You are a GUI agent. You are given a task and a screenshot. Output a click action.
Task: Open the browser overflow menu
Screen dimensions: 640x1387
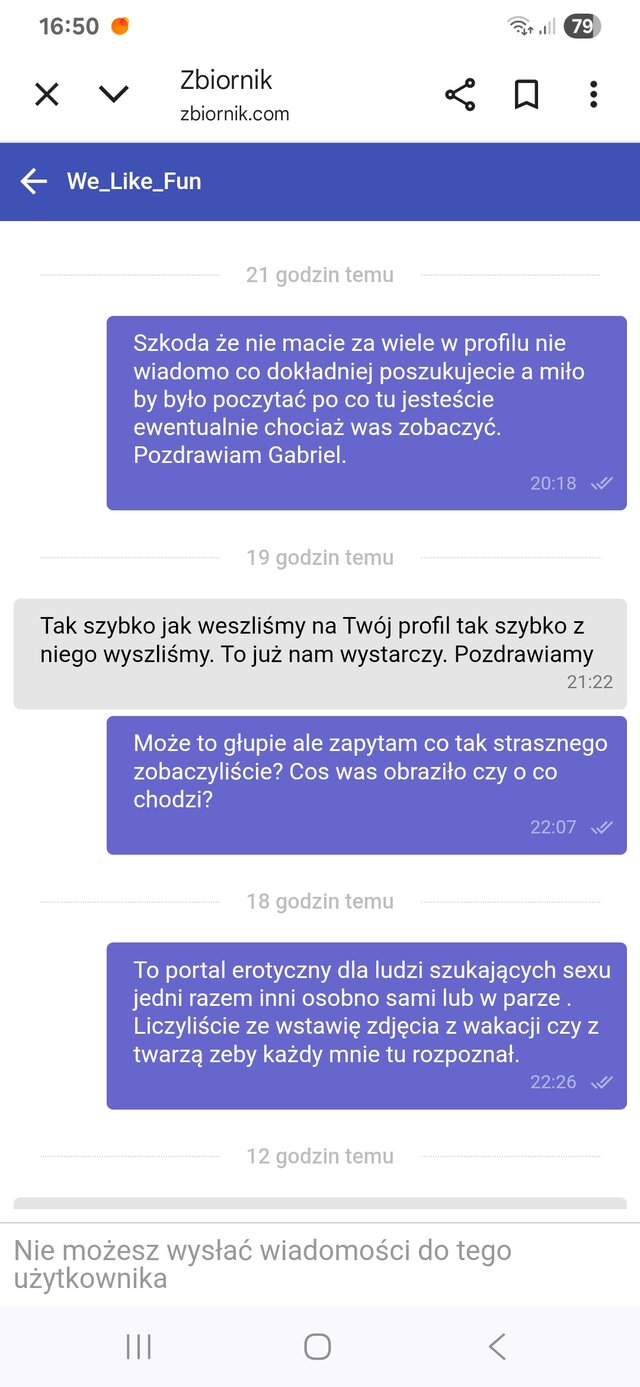593,95
